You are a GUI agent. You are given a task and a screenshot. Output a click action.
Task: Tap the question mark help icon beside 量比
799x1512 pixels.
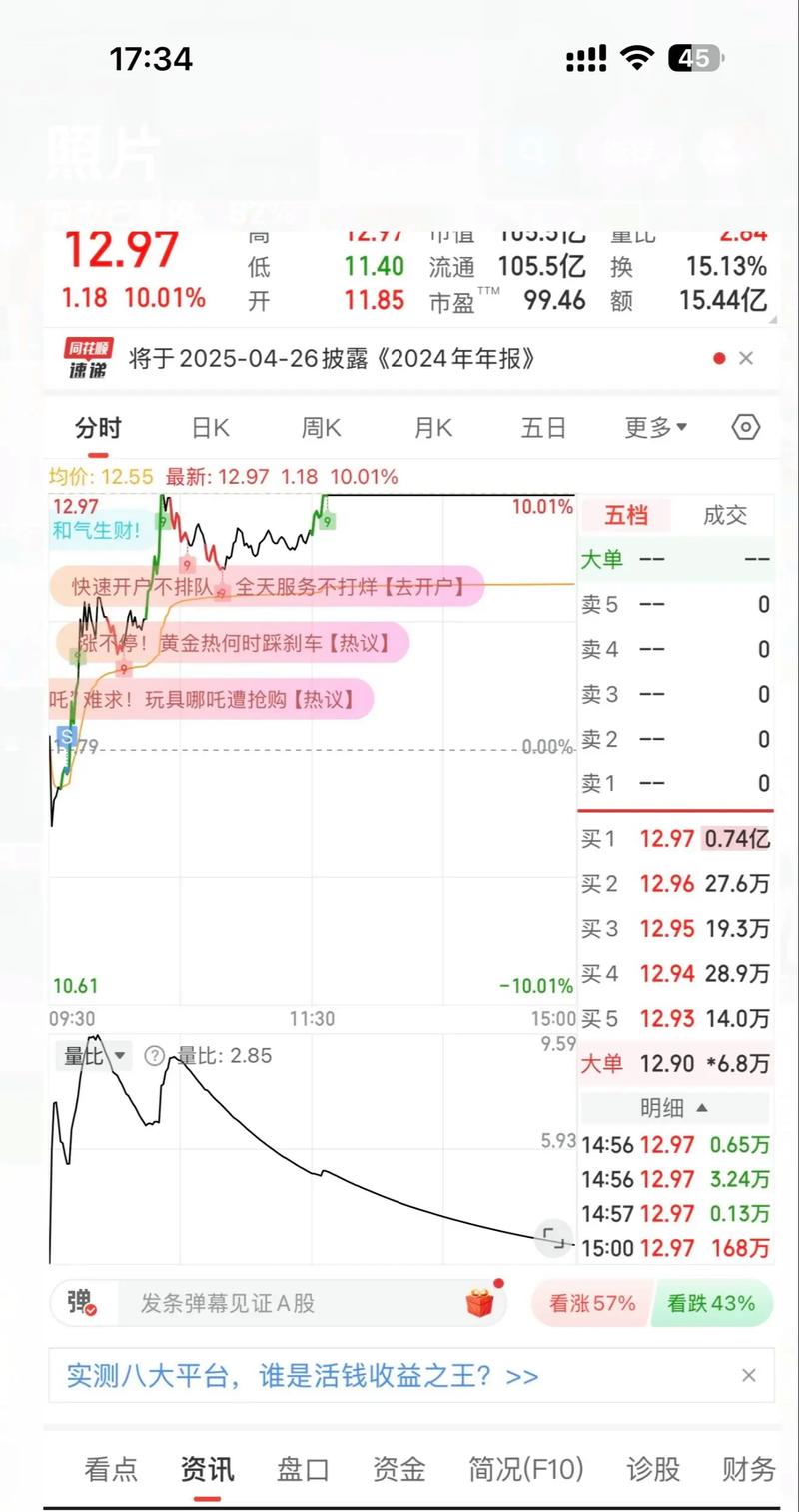coord(152,1055)
